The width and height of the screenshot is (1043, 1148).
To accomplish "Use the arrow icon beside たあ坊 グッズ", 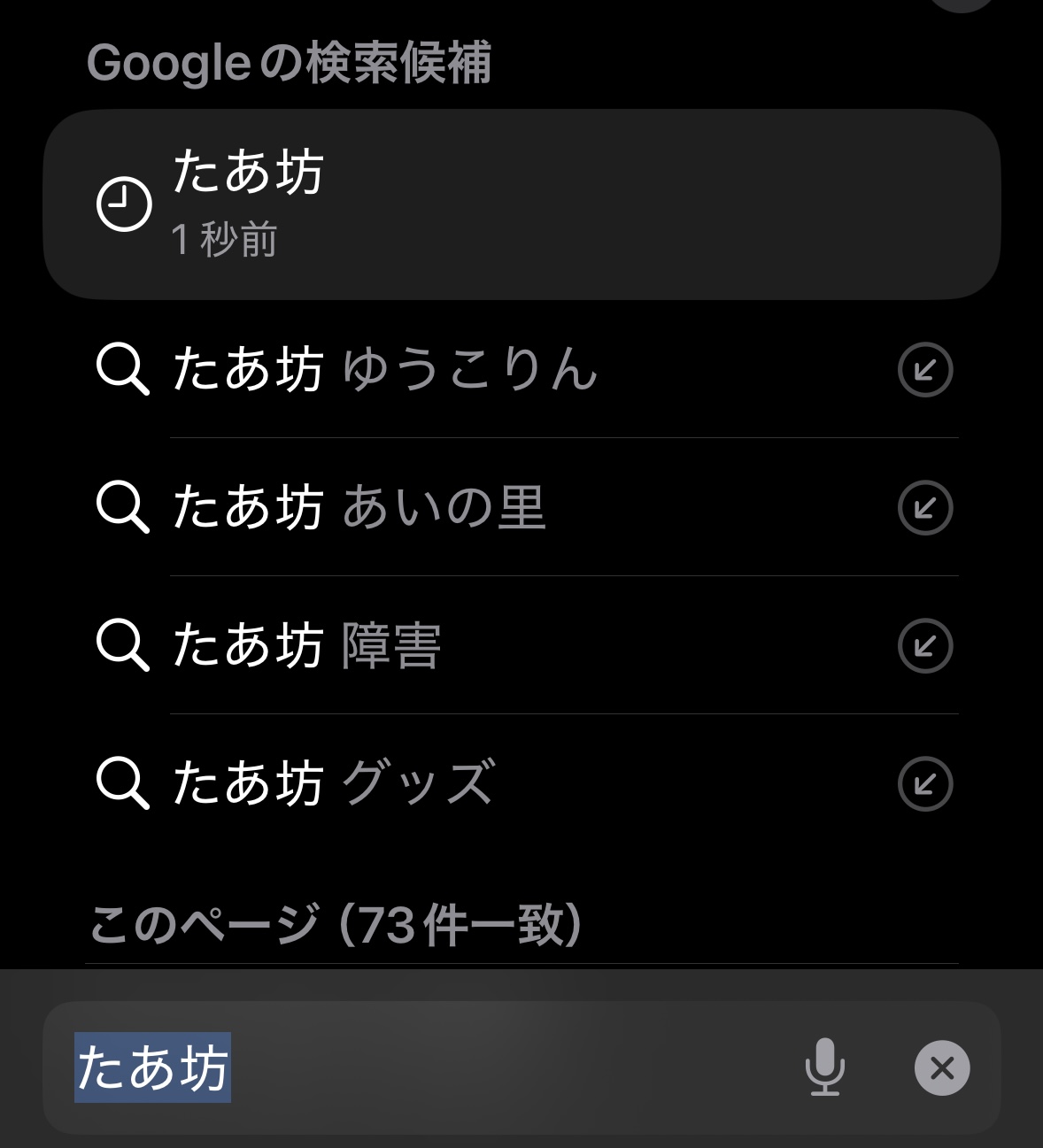I will point(924,784).
